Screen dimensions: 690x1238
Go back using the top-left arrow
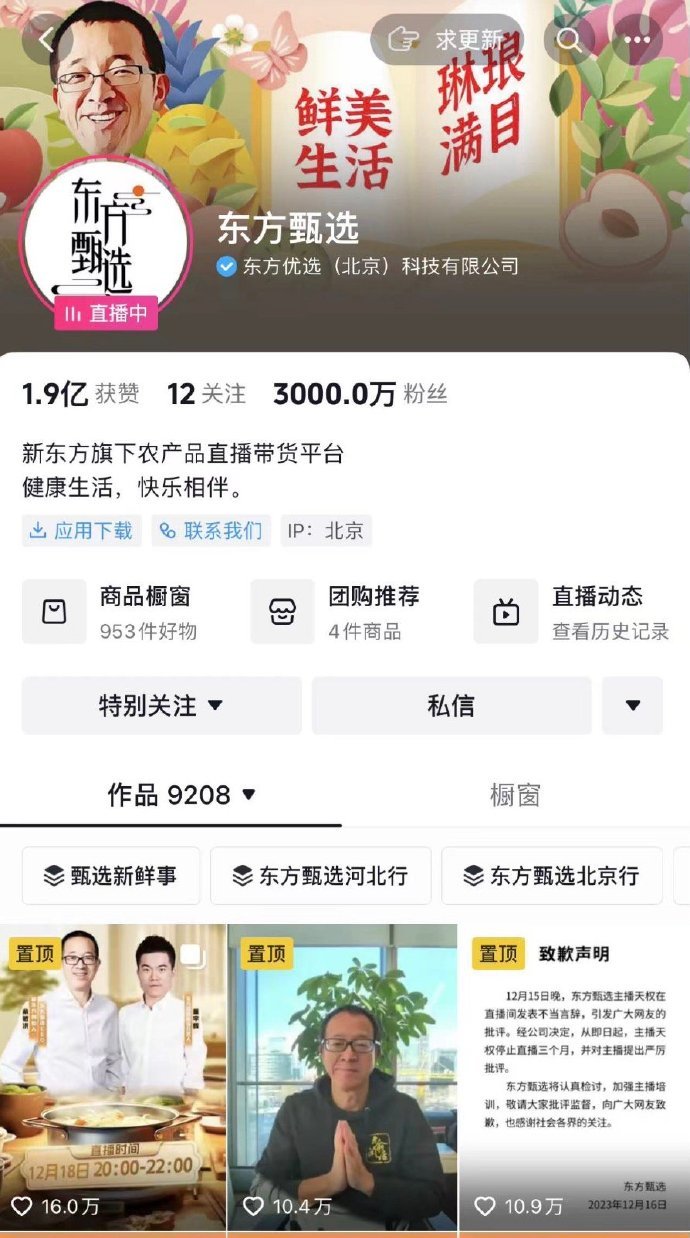pyautogui.click(x=47, y=40)
